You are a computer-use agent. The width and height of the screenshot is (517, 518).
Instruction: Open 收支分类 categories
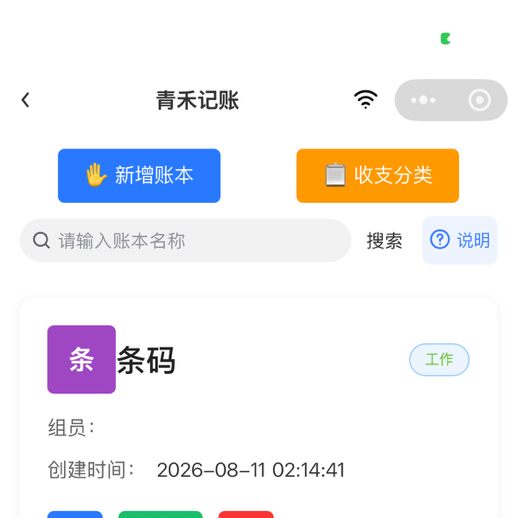[378, 176]
